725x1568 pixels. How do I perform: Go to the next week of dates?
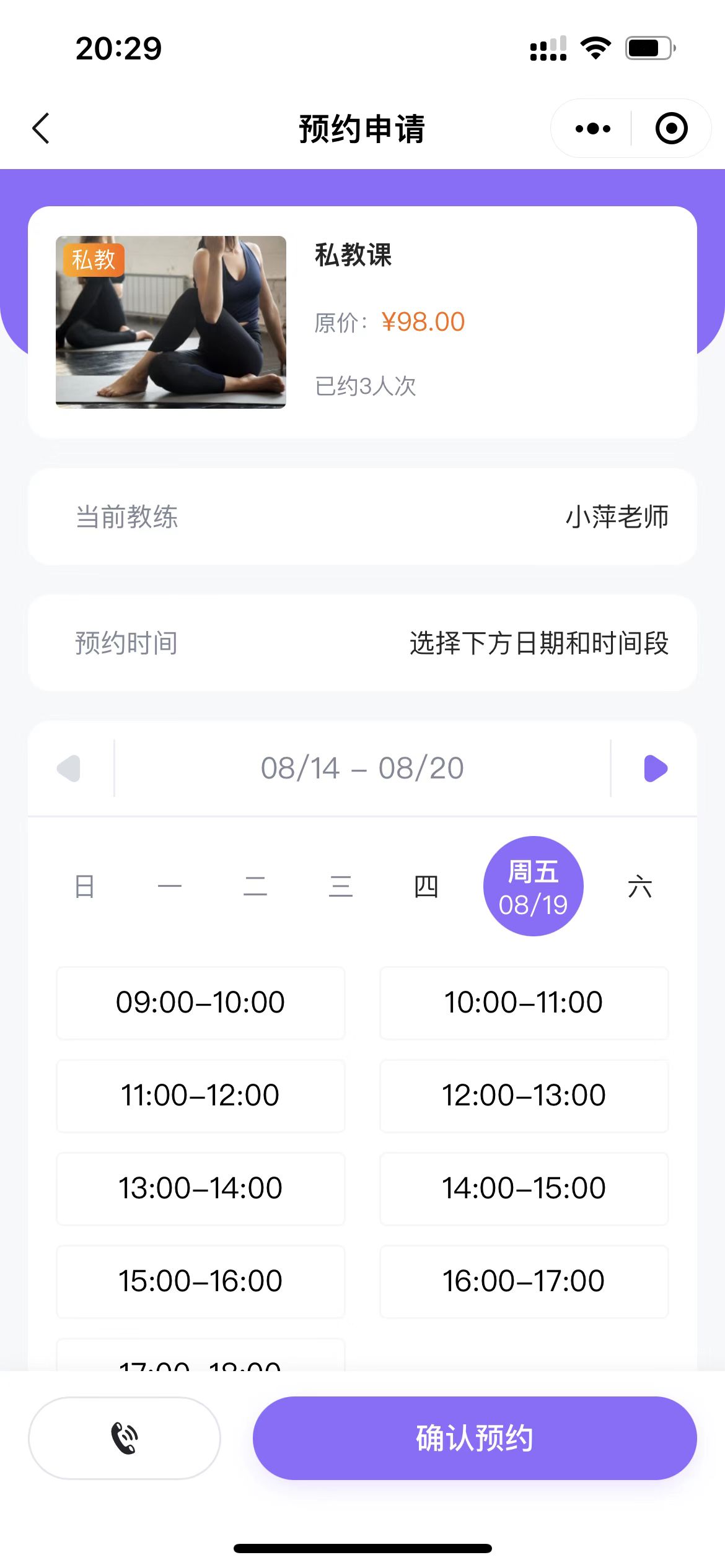tap(655, 769)
